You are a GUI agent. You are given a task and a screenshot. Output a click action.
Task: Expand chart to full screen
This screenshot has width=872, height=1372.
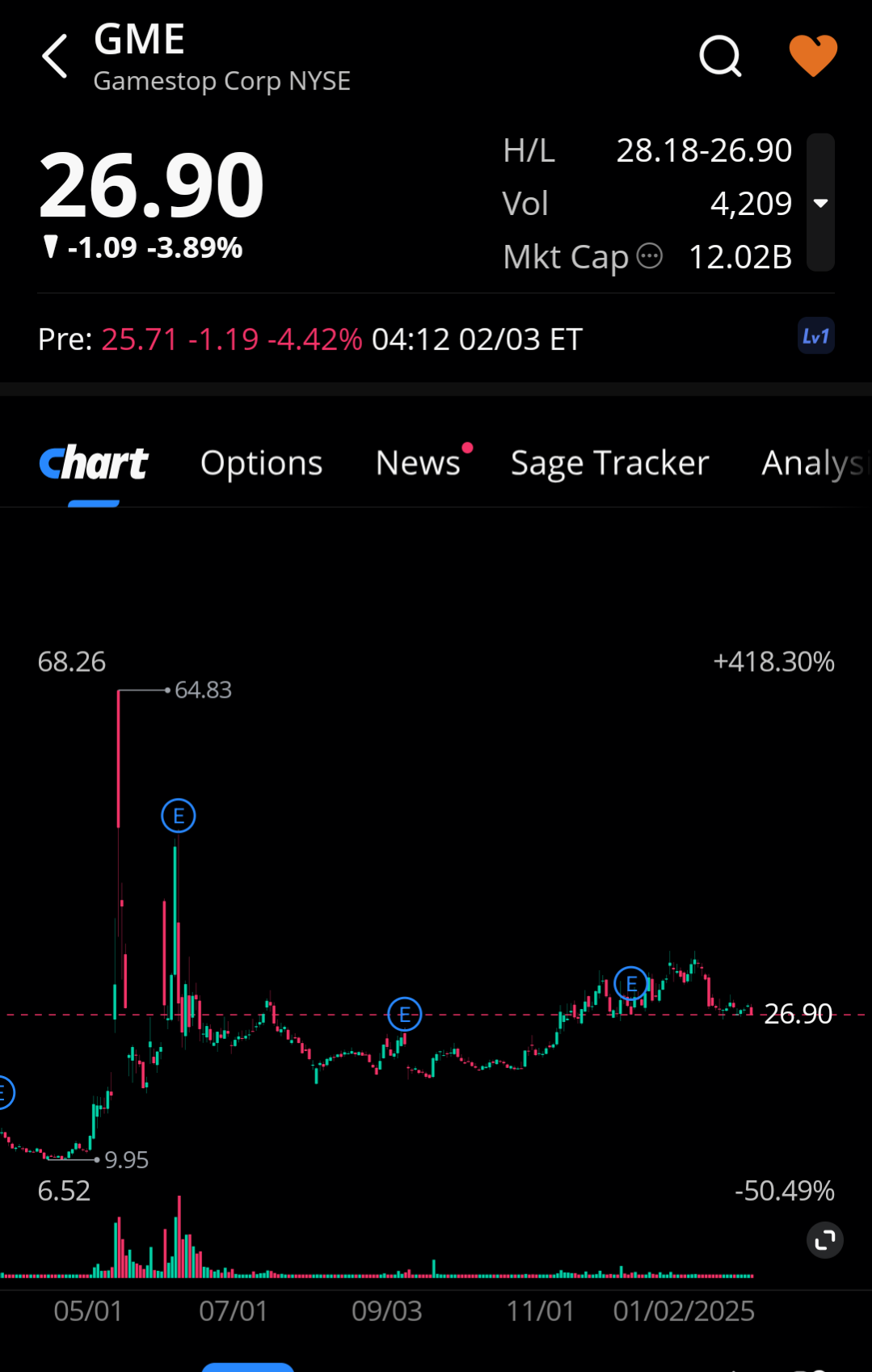click(824, 1239)
